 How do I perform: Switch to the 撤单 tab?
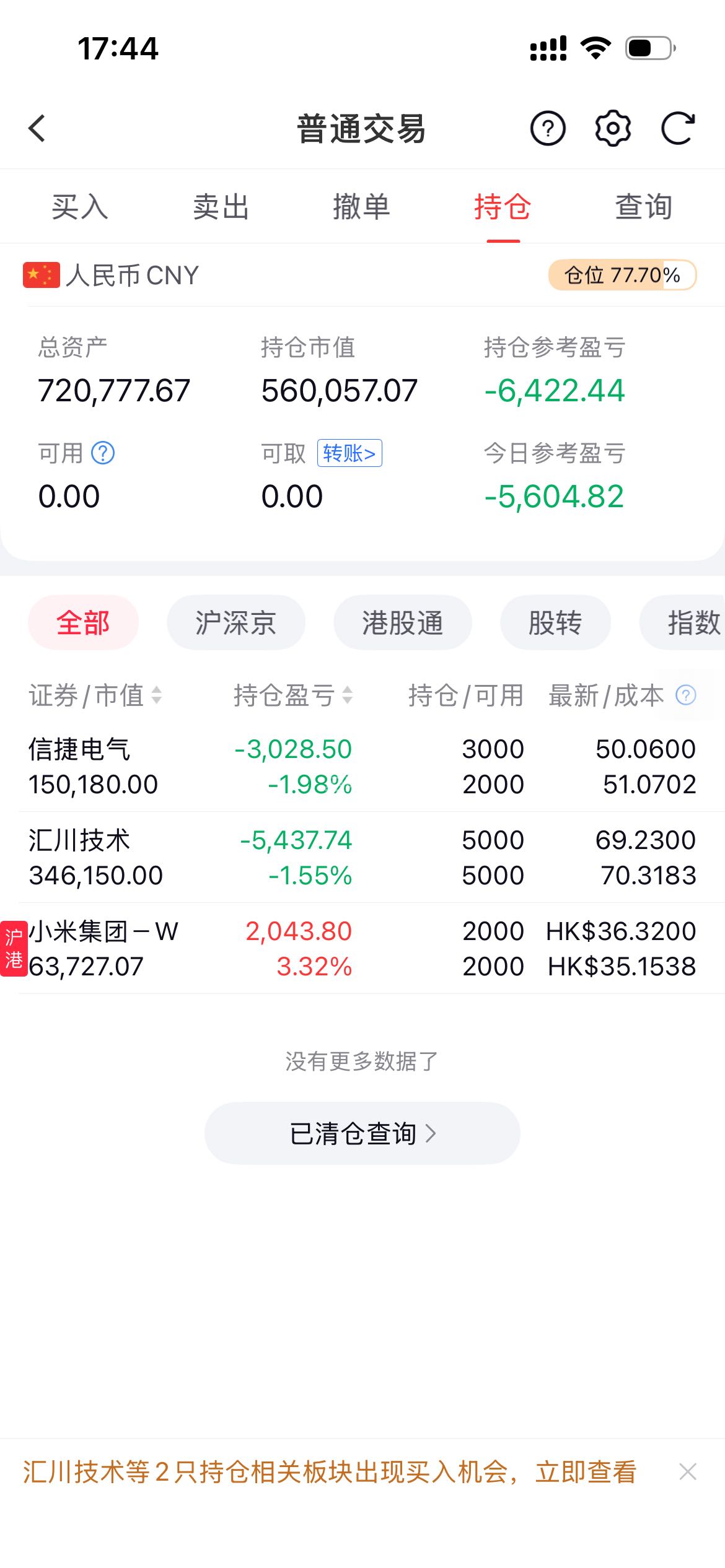361,206
